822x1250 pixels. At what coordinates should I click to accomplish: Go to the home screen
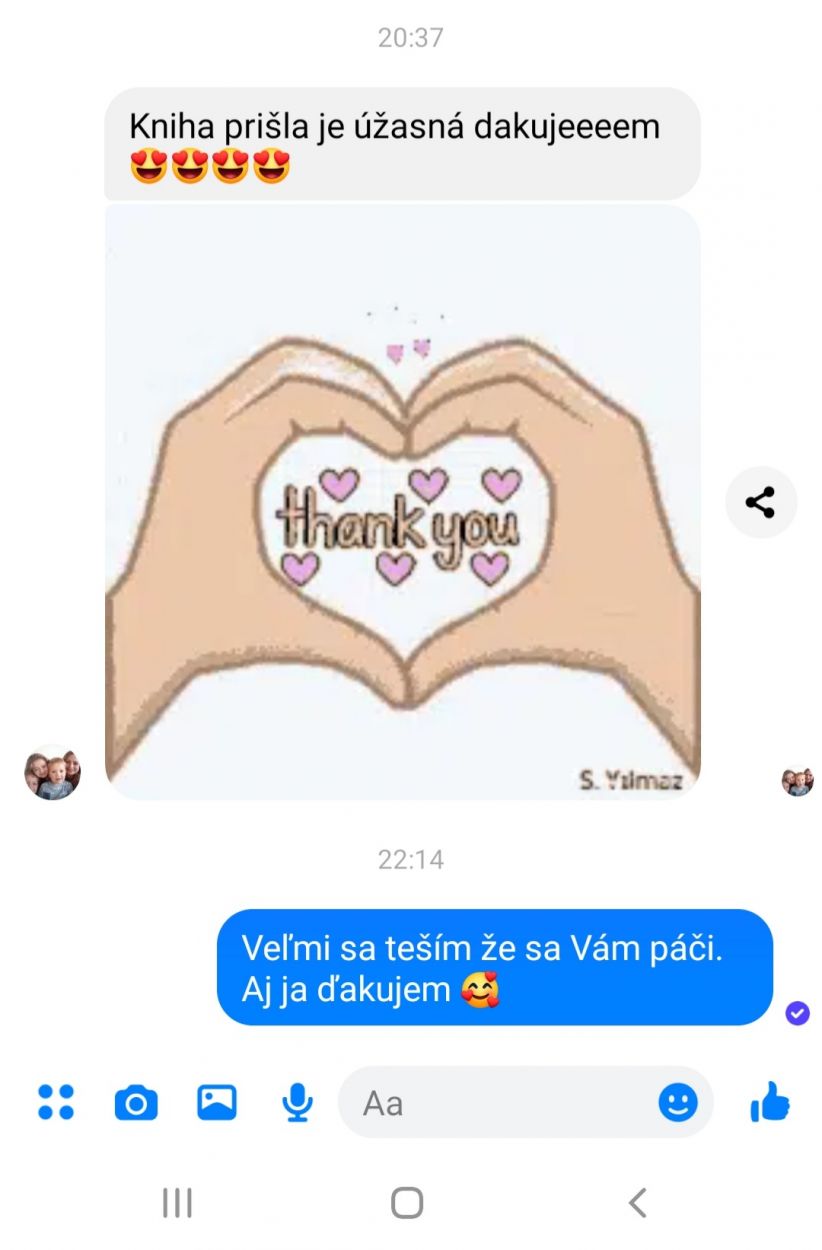(x=407, y=1202)
